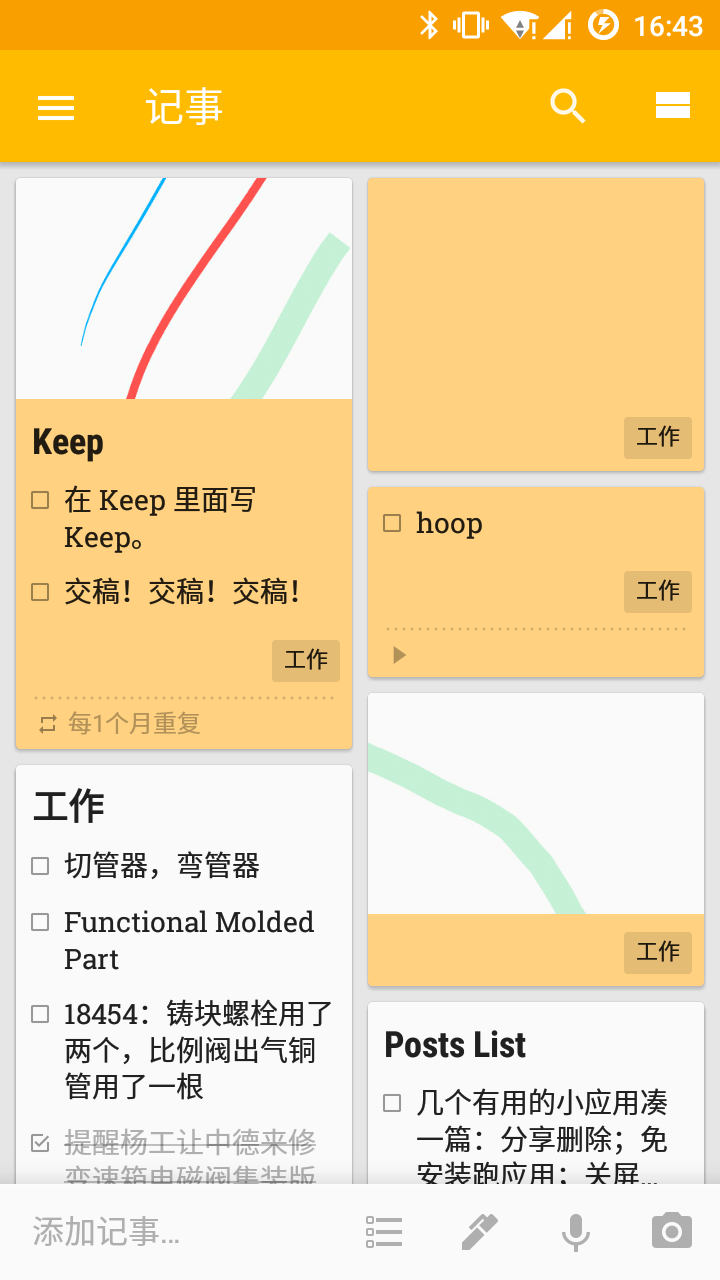Open the navigation drawer menu

[56, 107]
